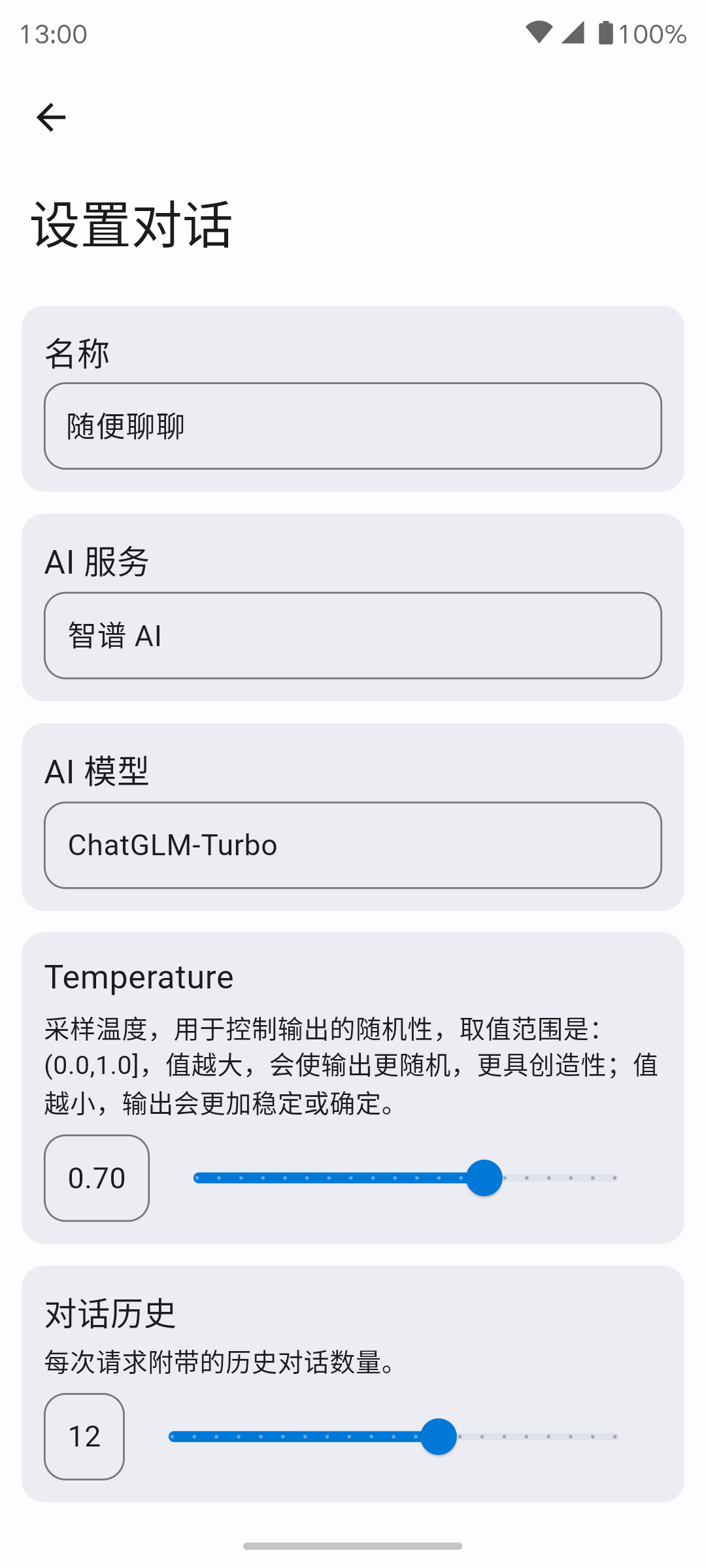This screenshot has width=706, height=1568.
Task: Go back using the arrow icon
Action: pos(51,118)
